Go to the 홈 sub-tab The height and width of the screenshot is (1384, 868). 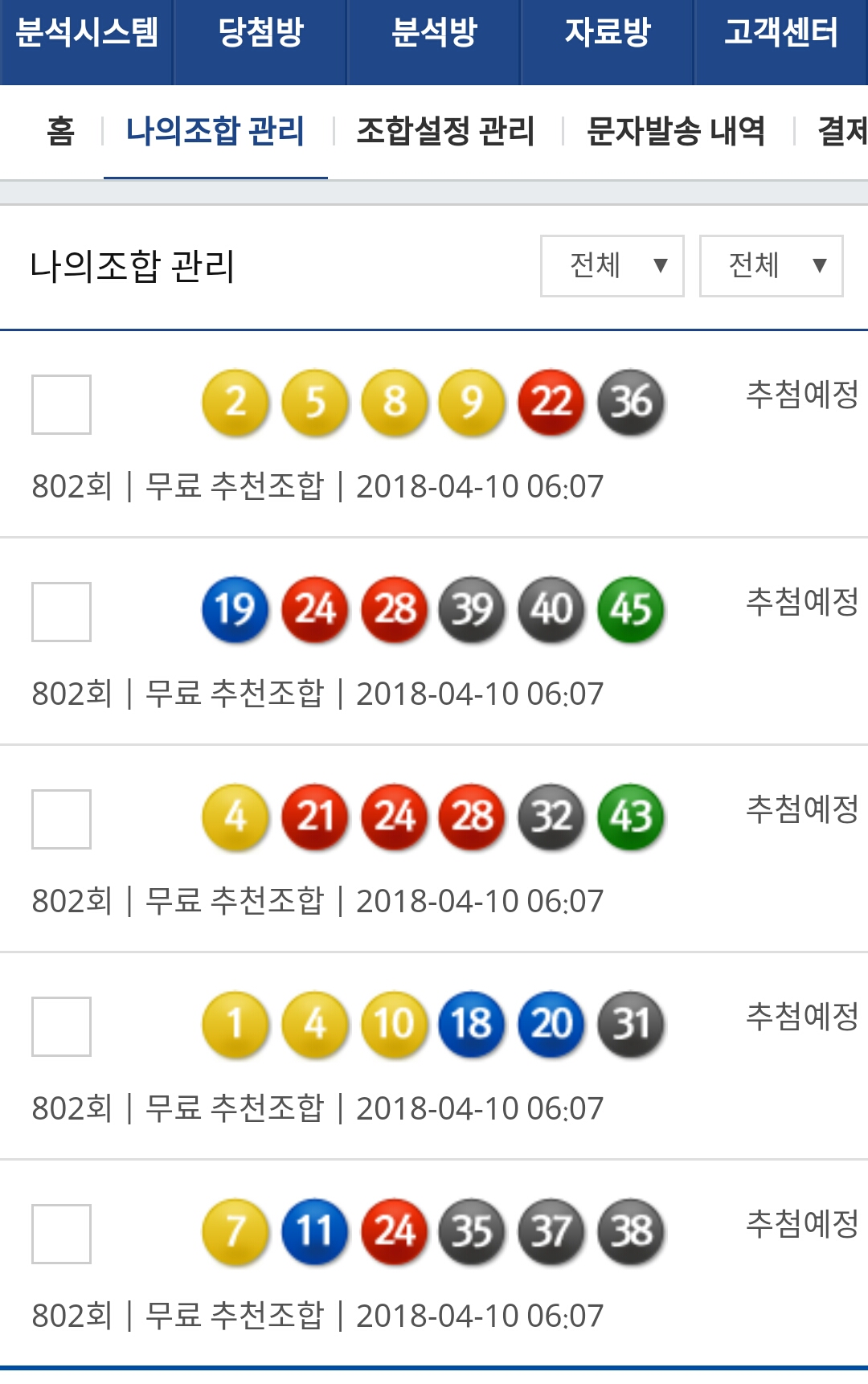[61, 132]
